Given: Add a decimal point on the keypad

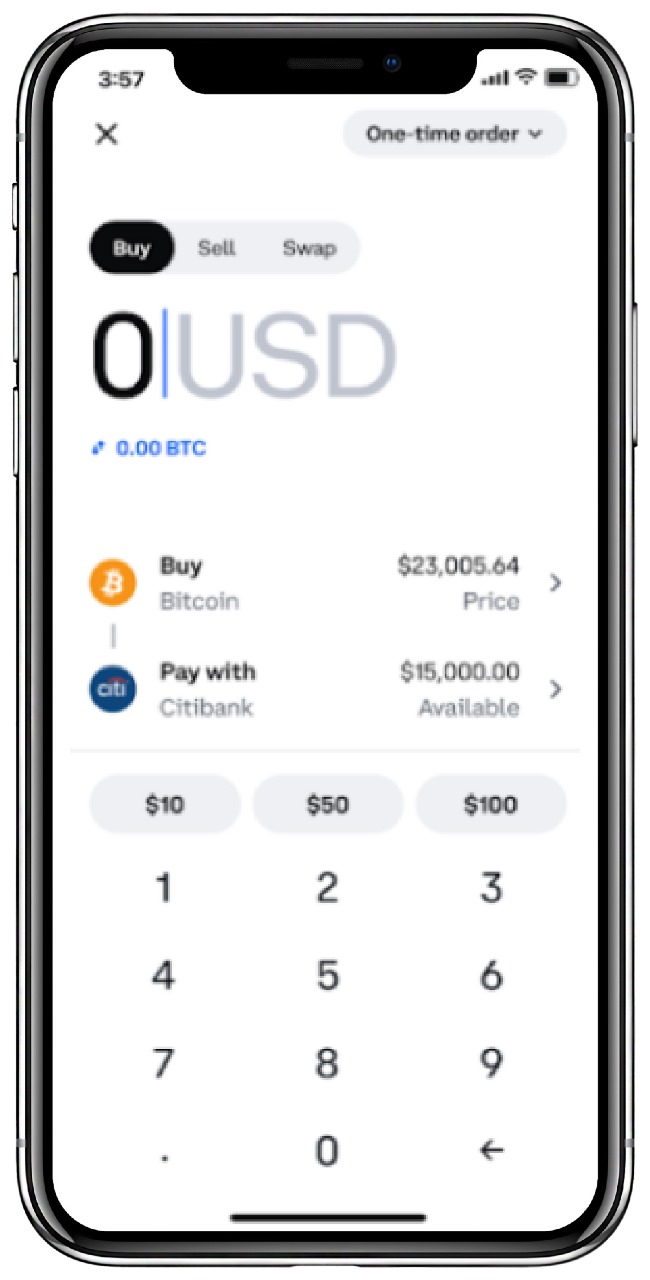Looking at the screenshot, I should [164, 1153].
